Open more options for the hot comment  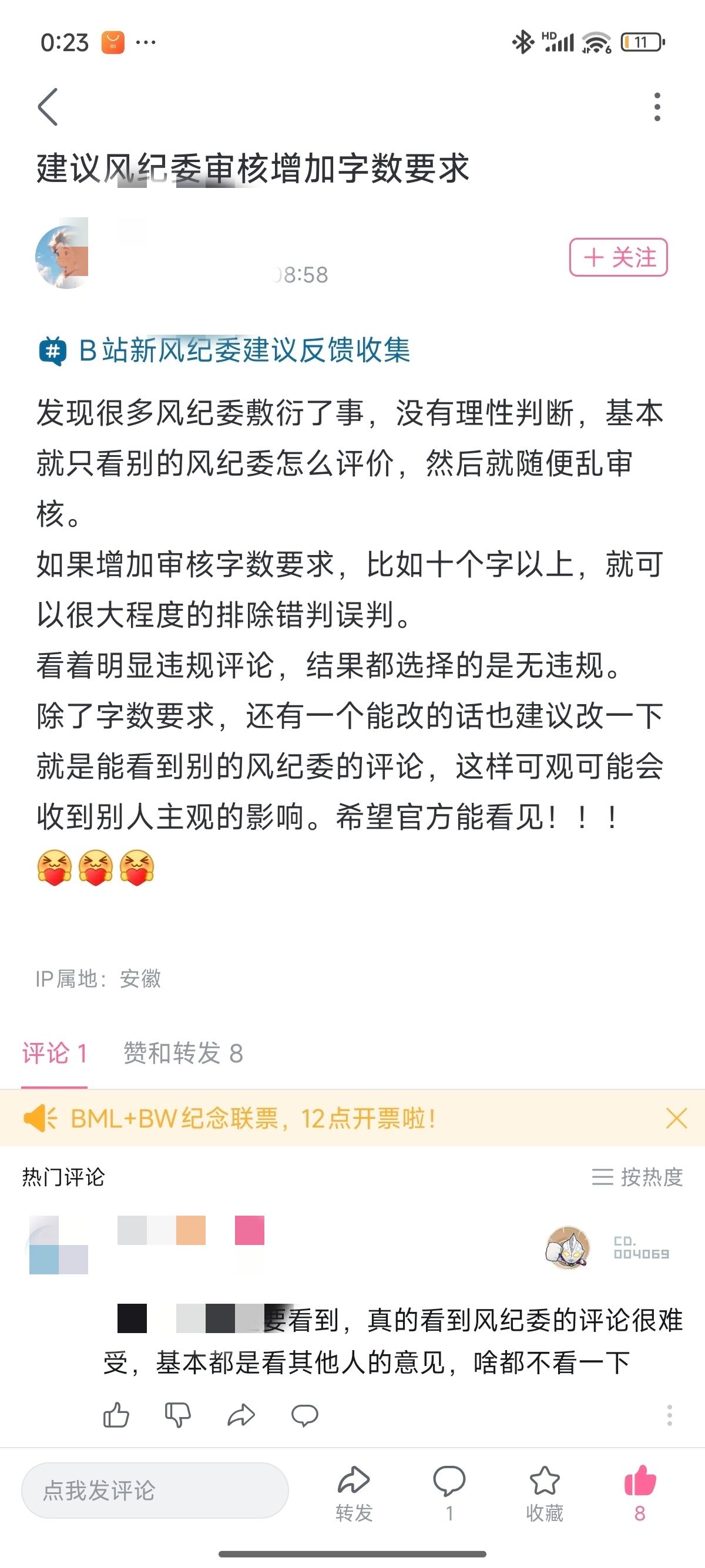click(669, 1415)
